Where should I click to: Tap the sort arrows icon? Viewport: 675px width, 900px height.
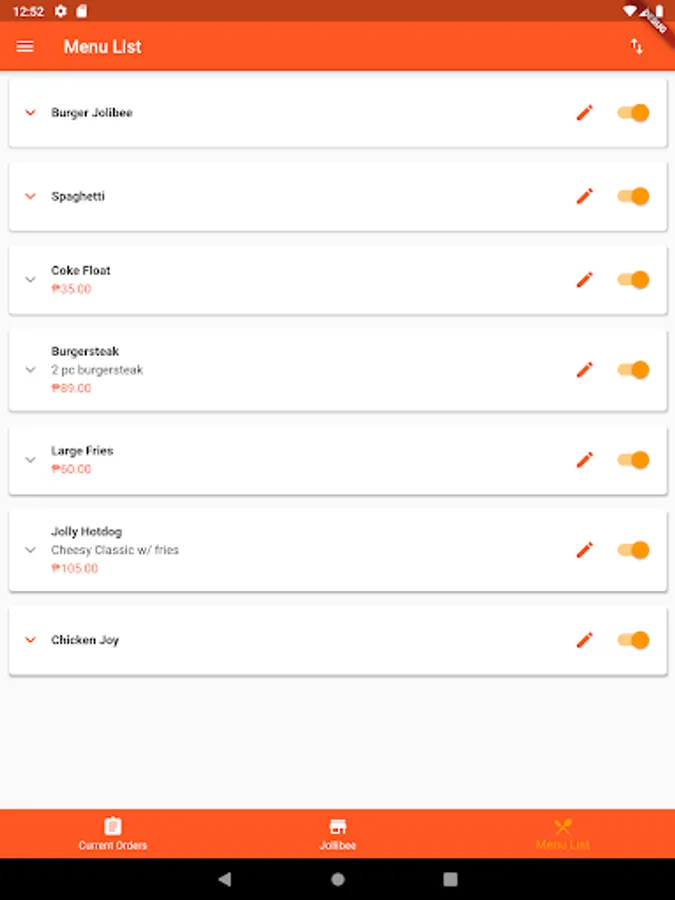pos(636,46)
